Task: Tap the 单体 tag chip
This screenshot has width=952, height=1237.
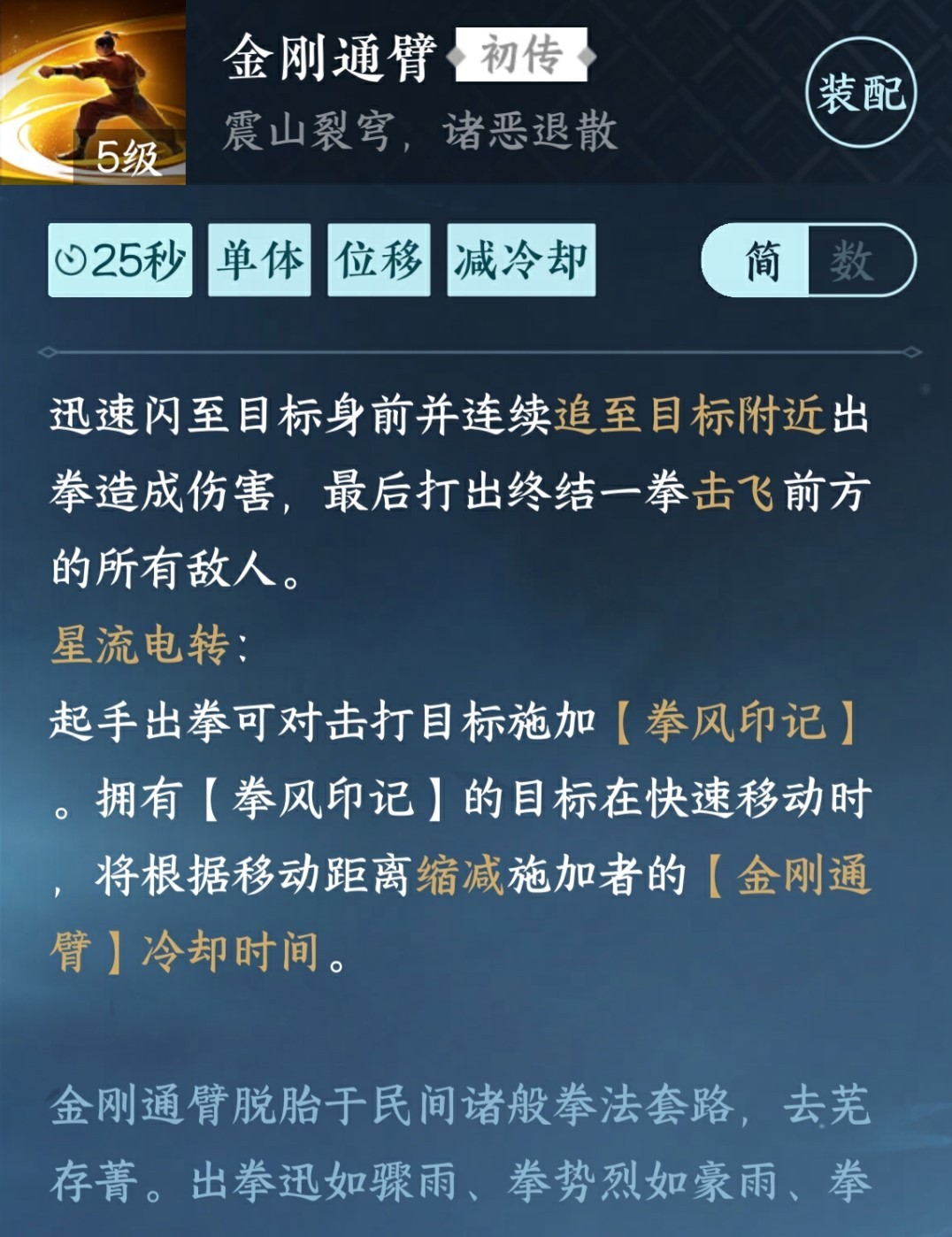Action: (259, 260)
